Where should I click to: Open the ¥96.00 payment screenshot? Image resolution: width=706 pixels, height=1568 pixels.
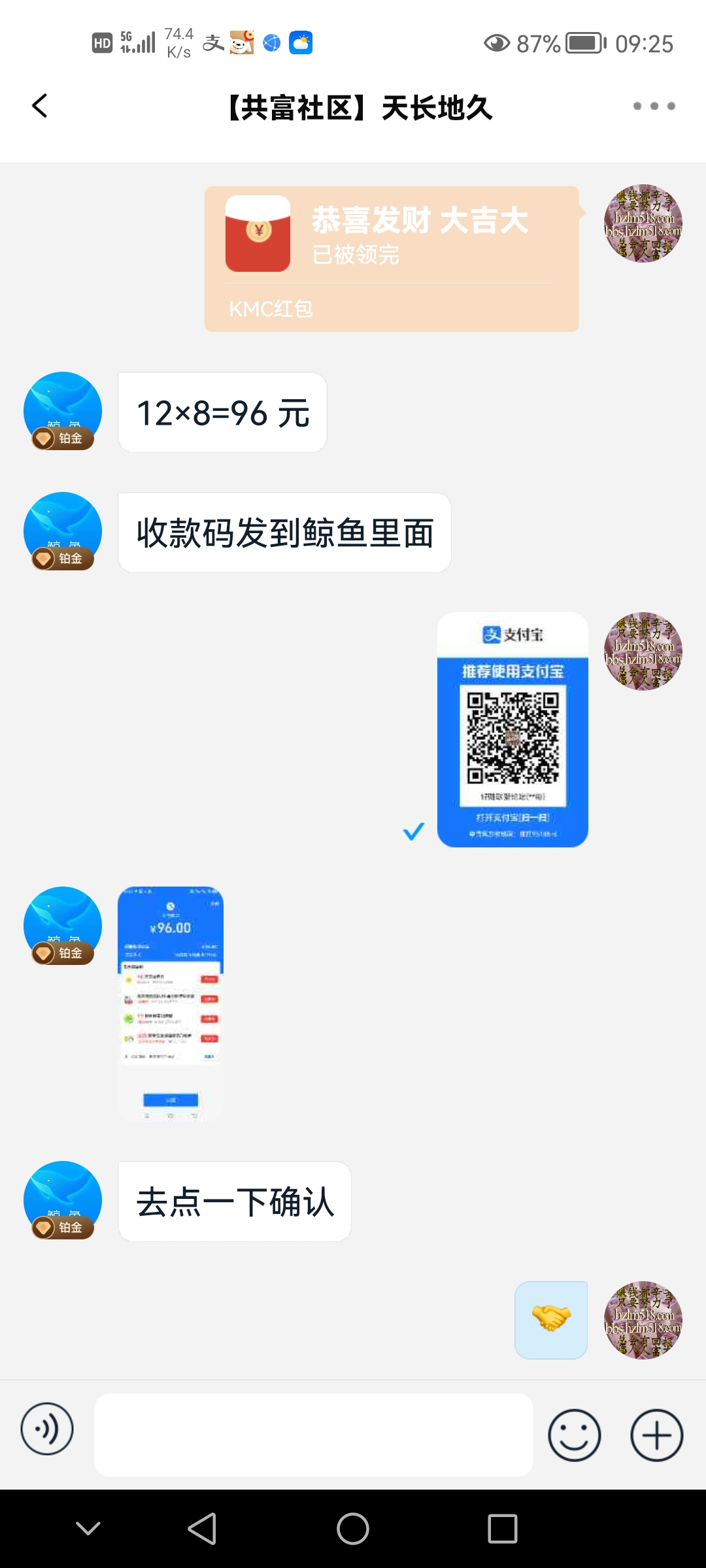[171, 1004]
